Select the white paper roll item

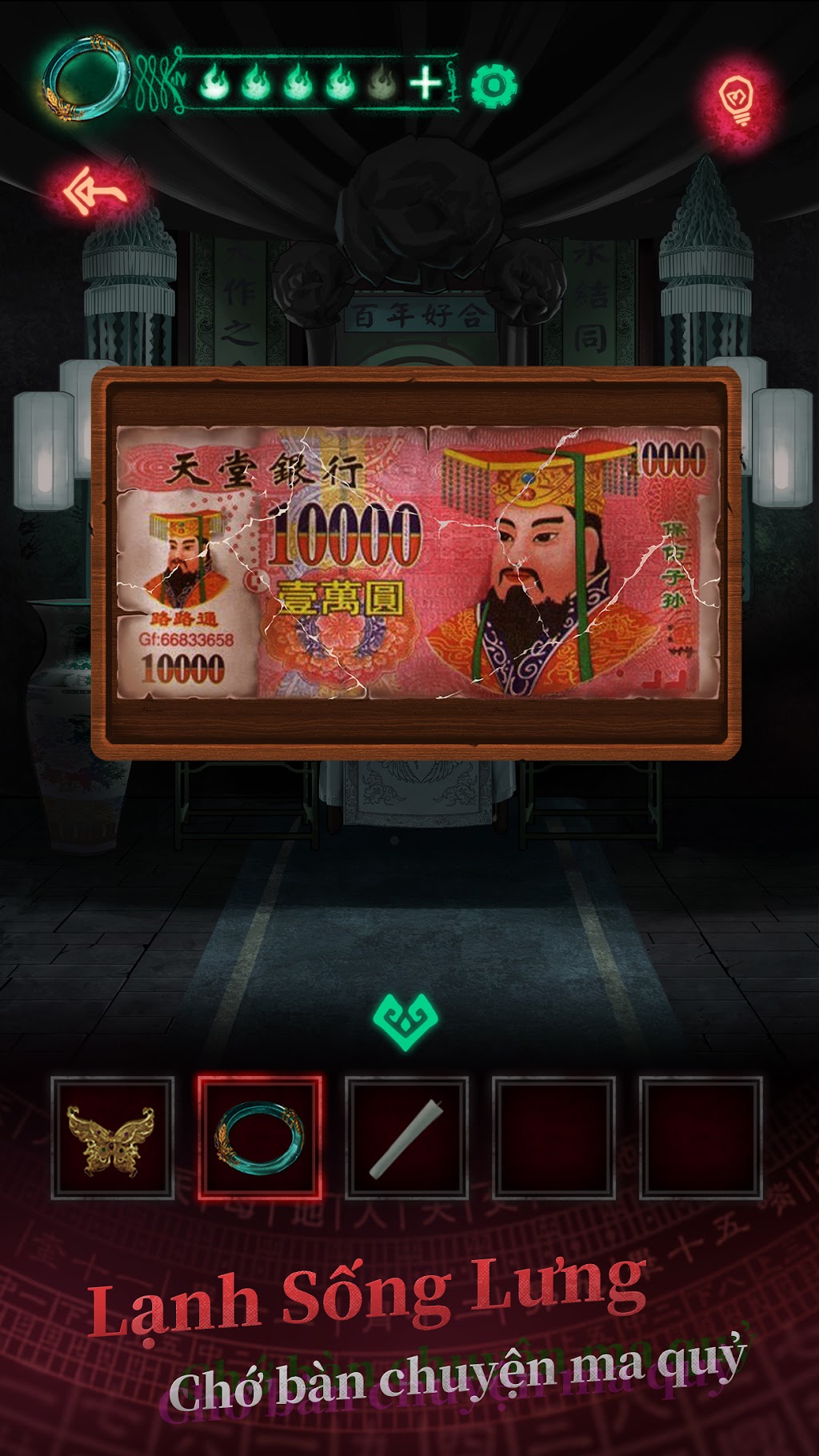pyautogui.click(x=406, y=1138)
